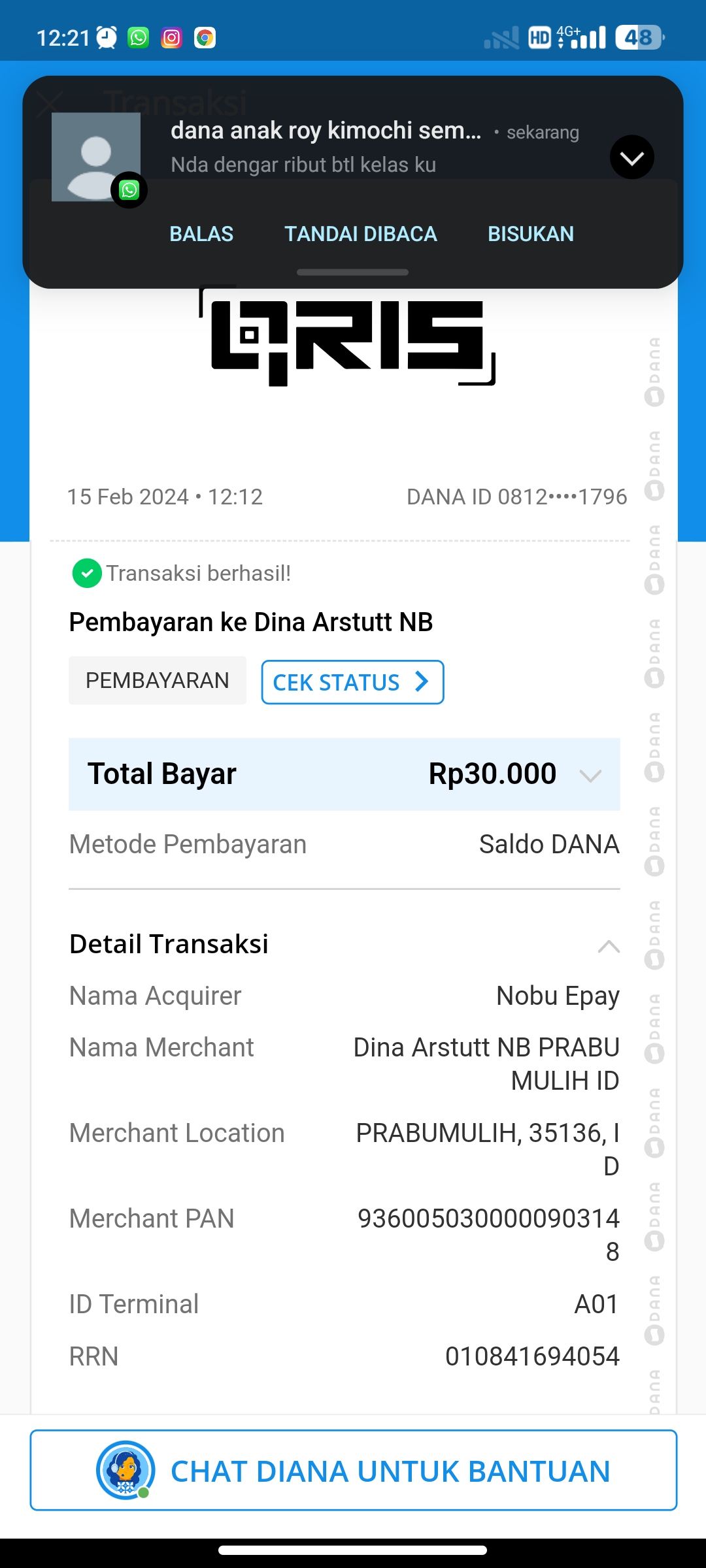Chat with DIANA for help
The width and height of the screenshot is (706, 1568).
pos(353,1470)
